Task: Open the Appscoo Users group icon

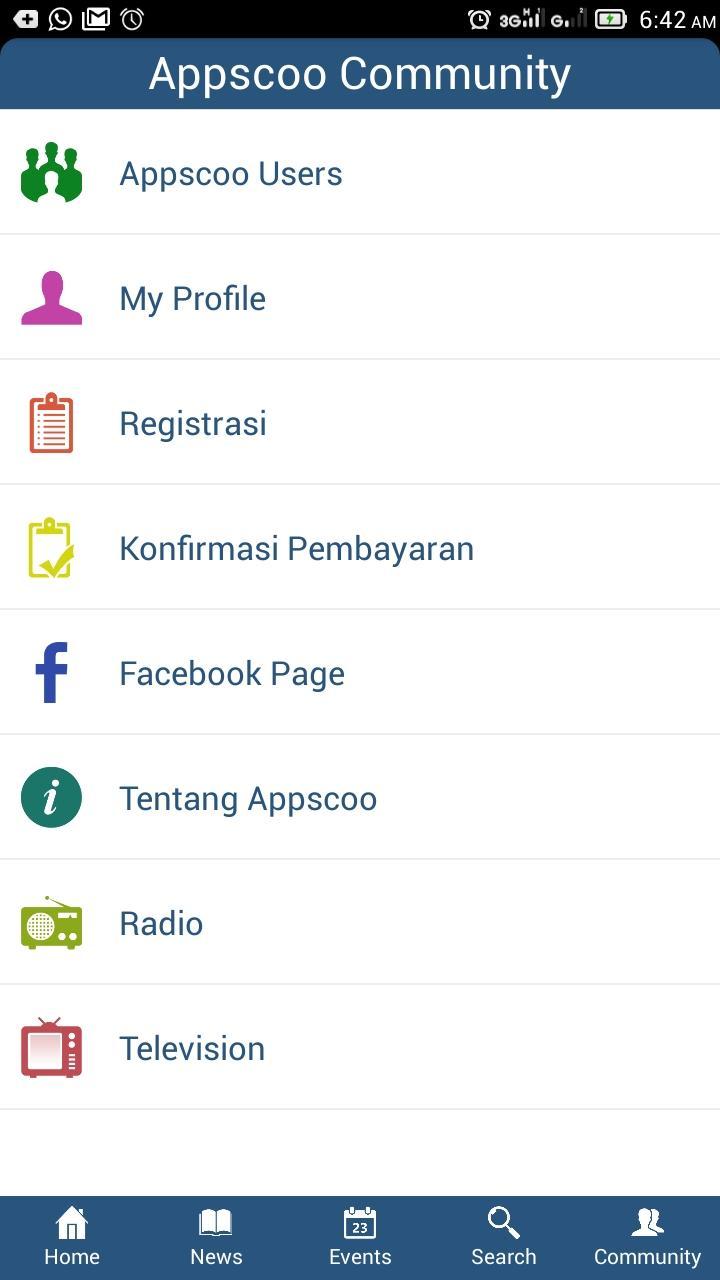Action: (51, 172)
